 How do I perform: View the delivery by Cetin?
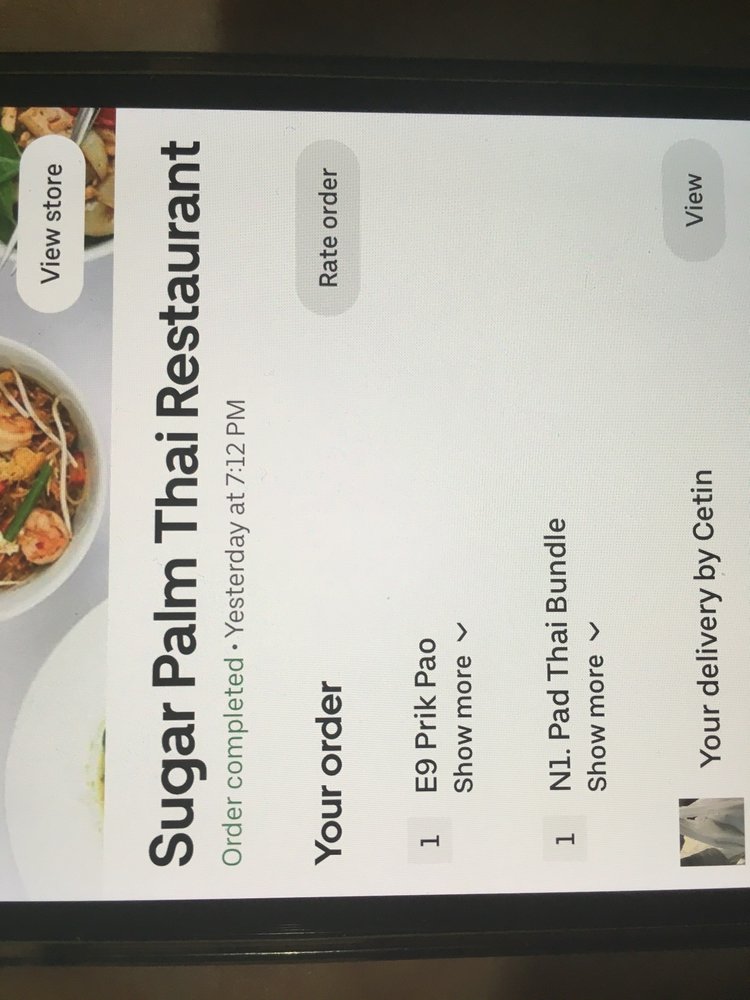(x=693, y=200)
